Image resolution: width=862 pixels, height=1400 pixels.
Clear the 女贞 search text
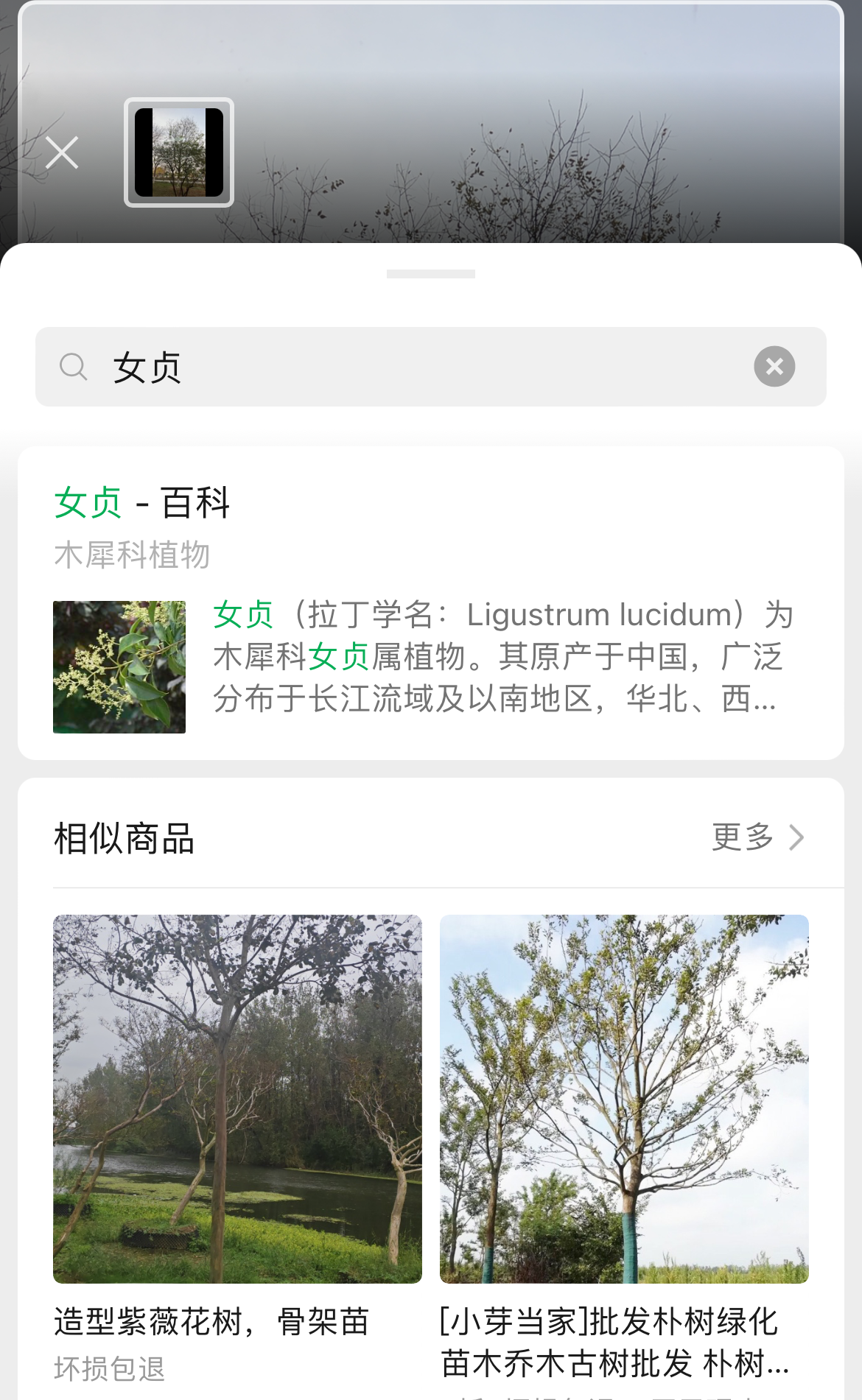click(x=774, y=367)
